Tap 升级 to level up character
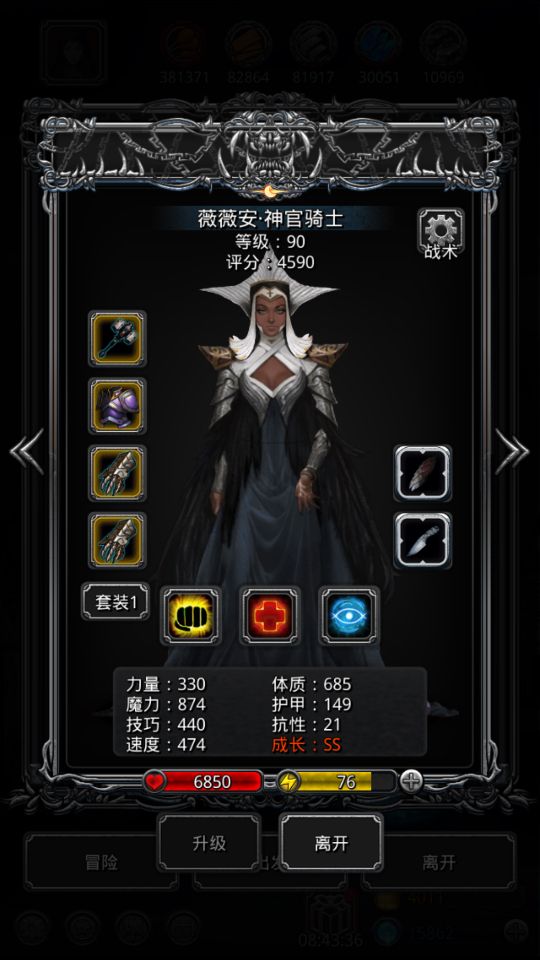 click(209, 842)
